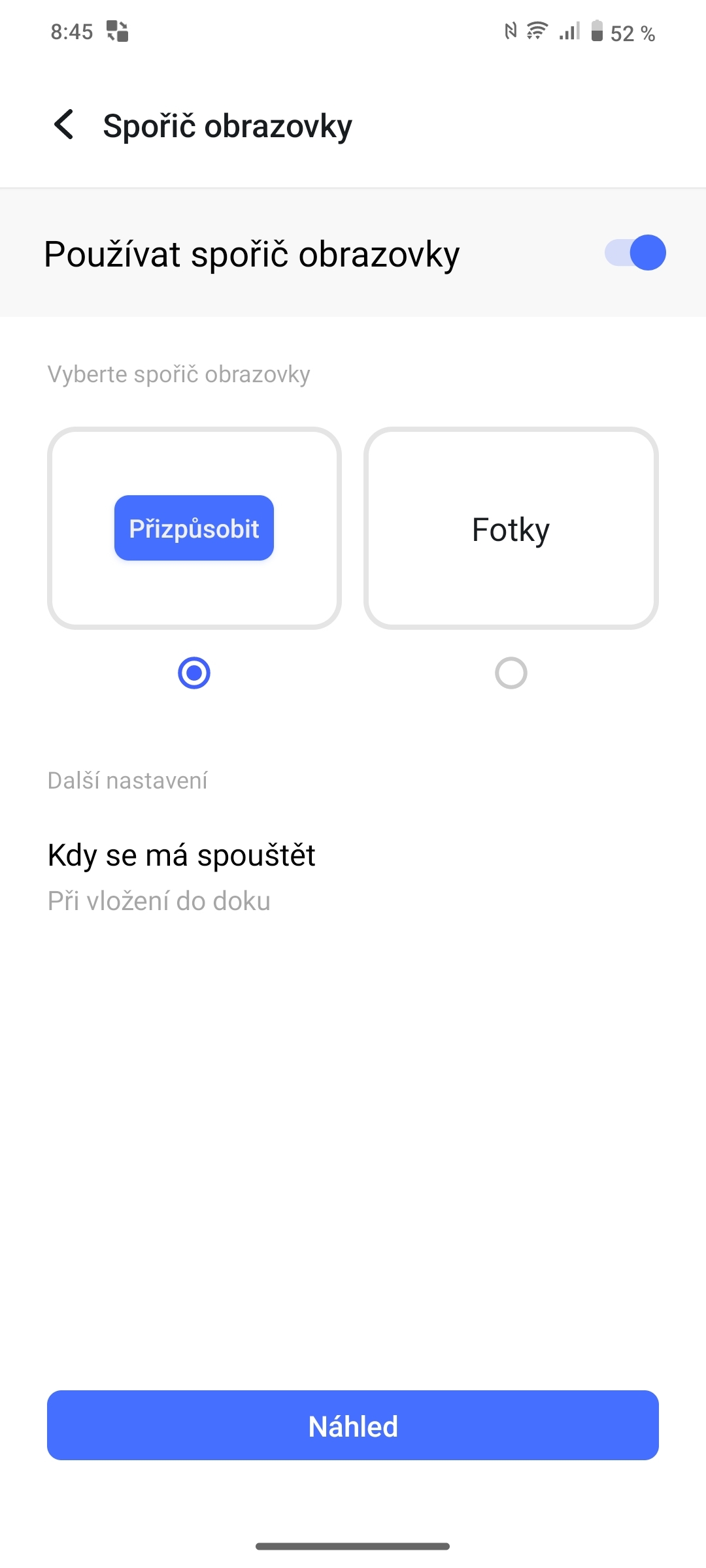Open the Fotky screen saver card

pyautogui.click(x=511, y=529)
